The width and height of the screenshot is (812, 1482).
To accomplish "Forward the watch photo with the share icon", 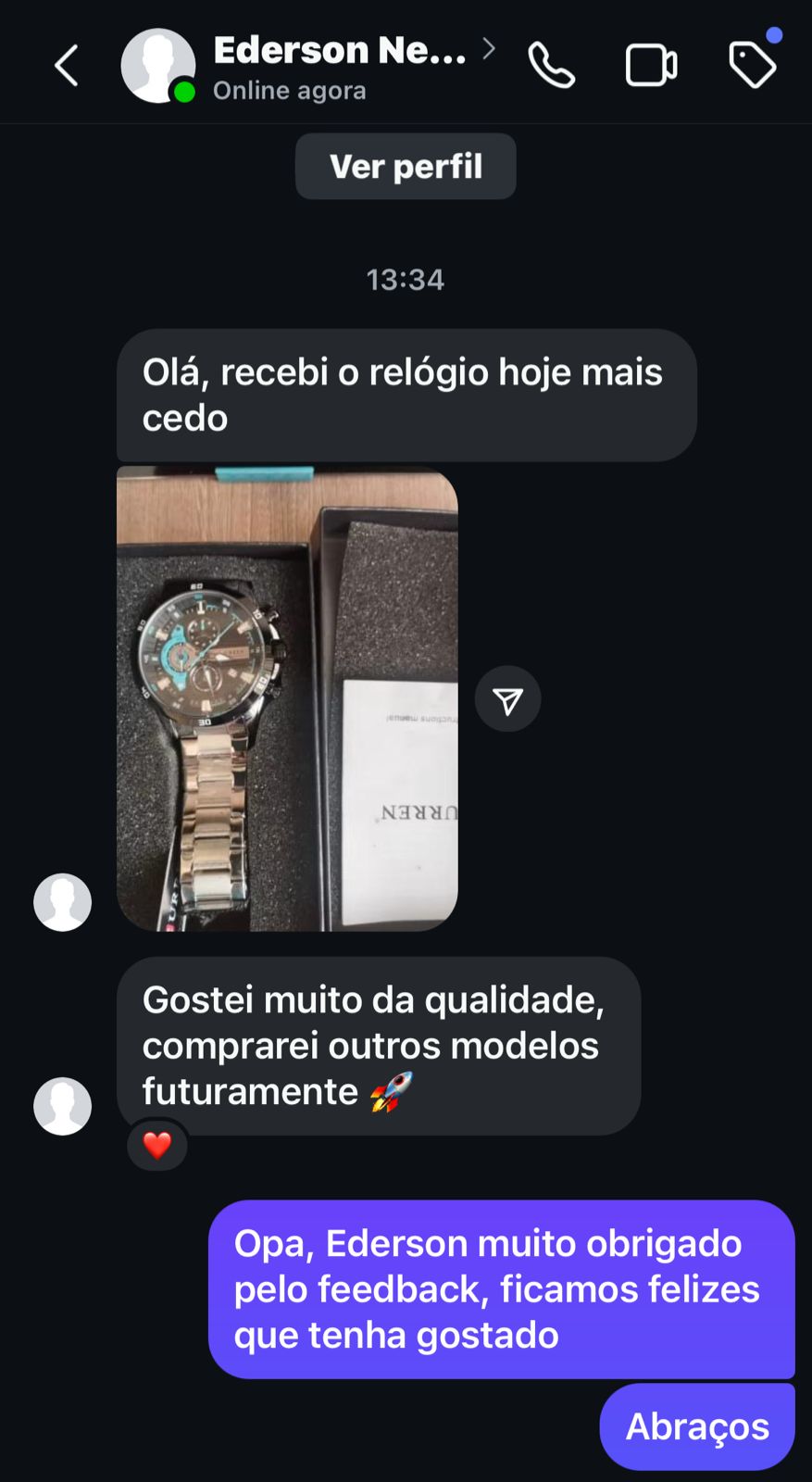I will [x=507, y=699].
